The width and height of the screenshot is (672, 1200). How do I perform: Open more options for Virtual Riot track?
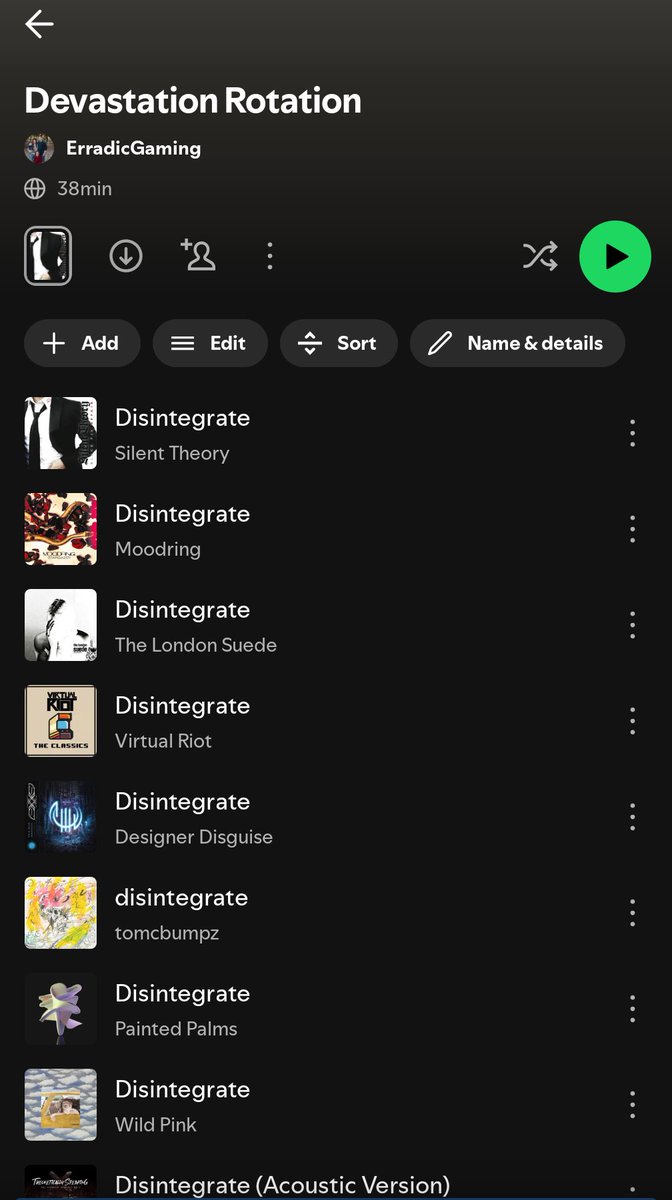click(x=632, y=721)
